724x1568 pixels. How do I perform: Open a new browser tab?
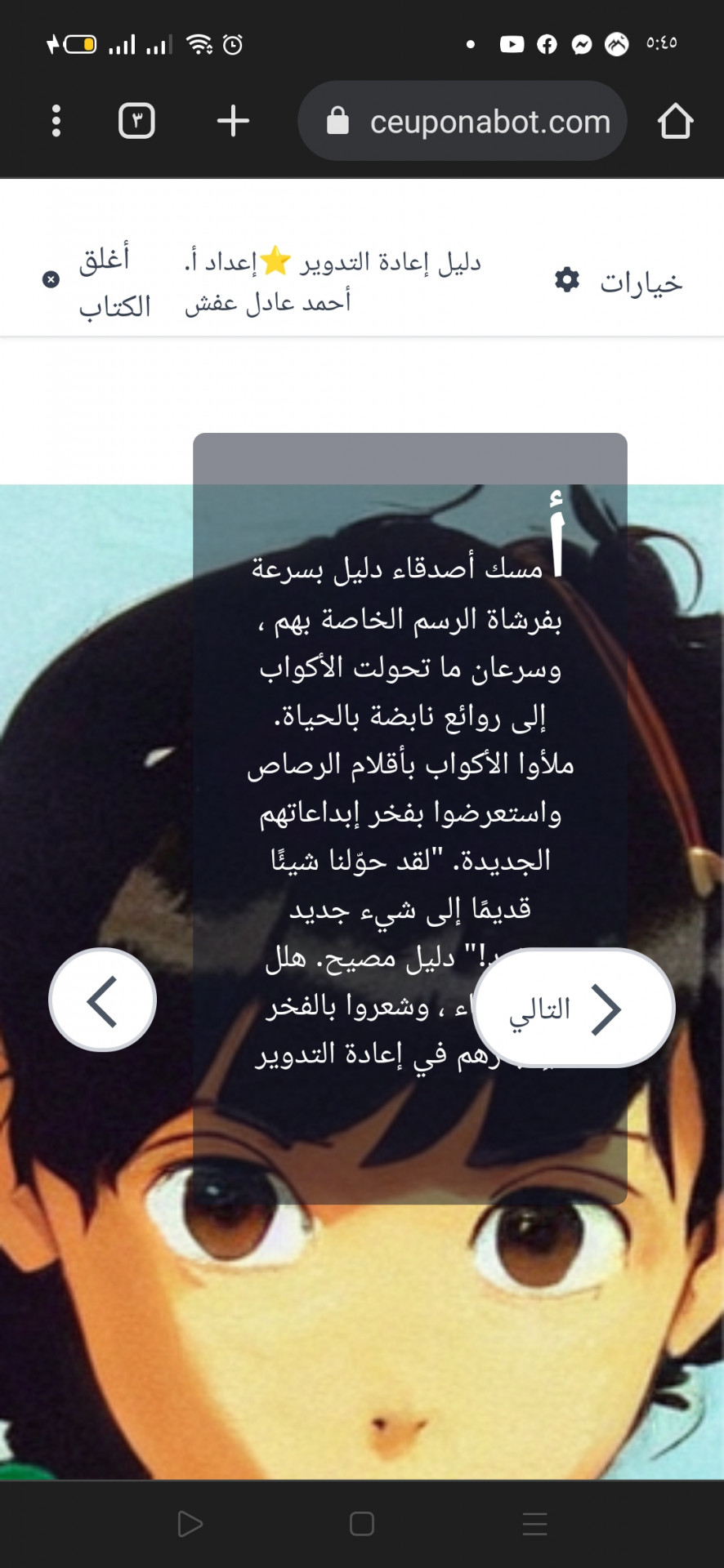coord(233,121)
